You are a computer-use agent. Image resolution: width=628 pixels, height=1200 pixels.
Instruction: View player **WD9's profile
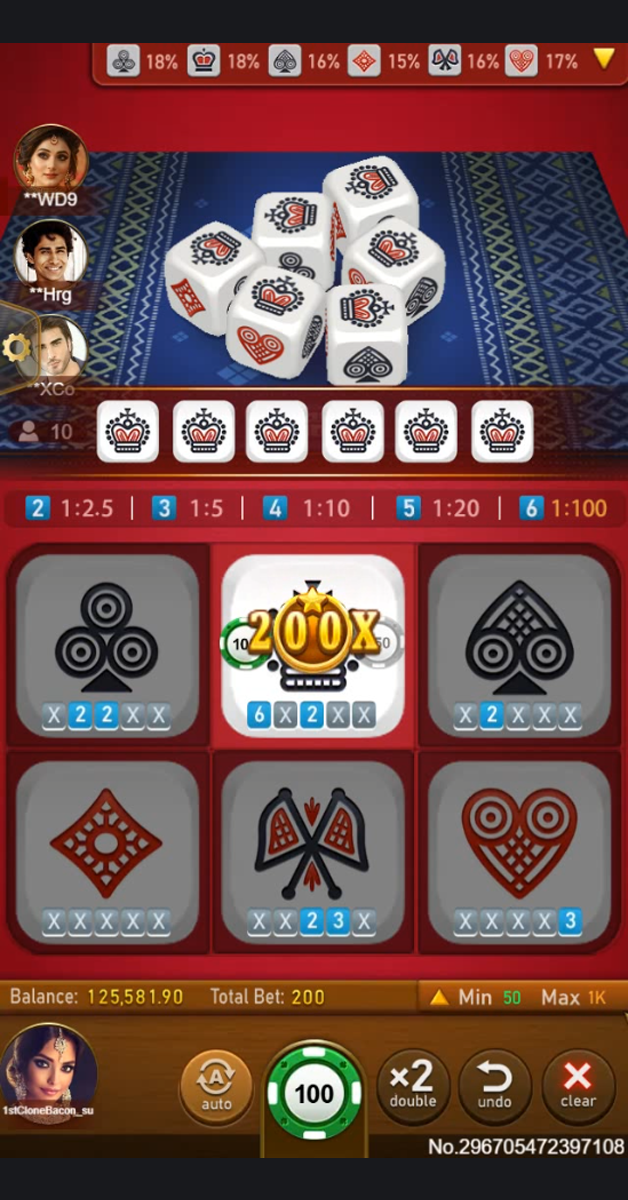click(x=51, y=160)
